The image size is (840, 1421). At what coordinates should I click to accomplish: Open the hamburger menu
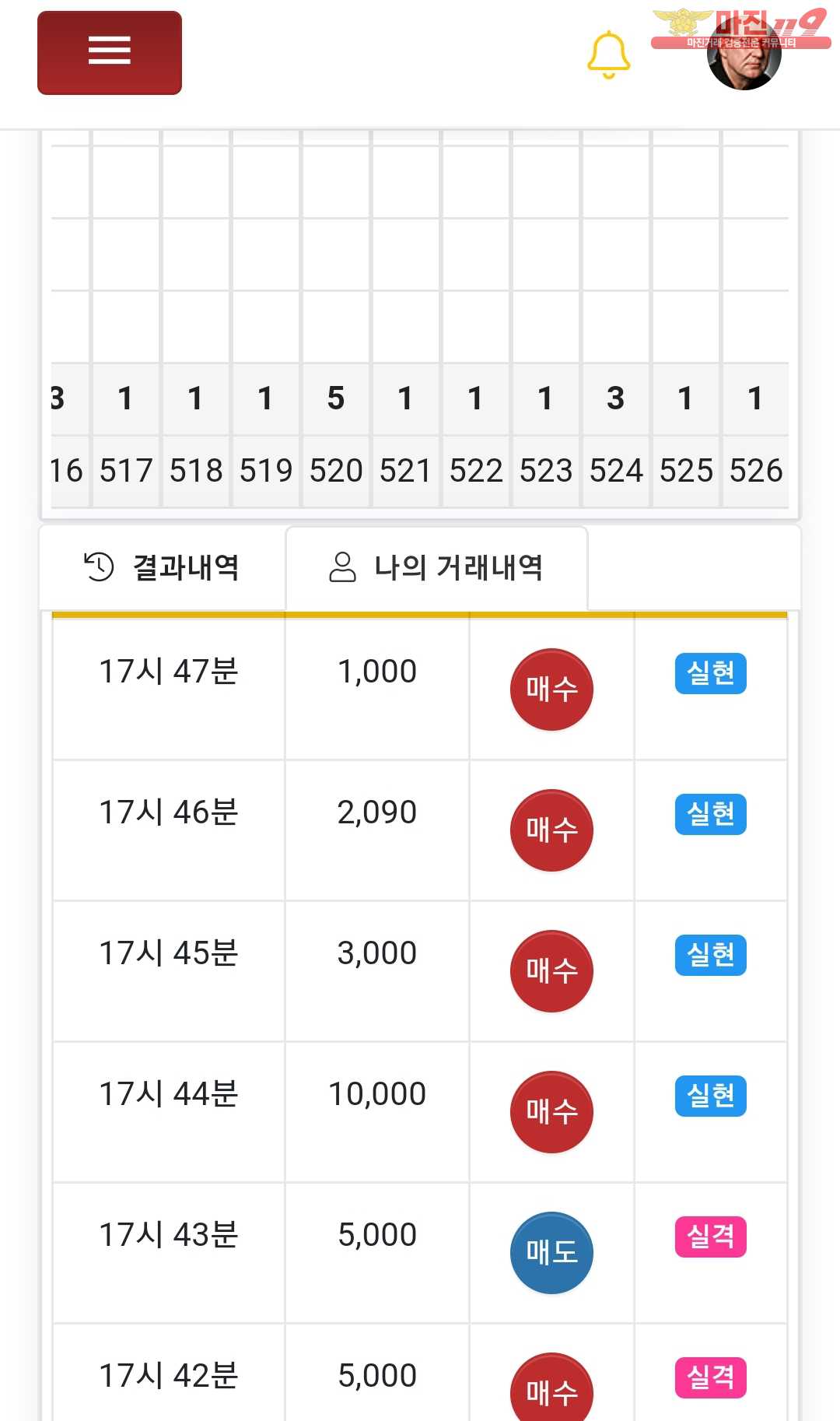tap(110, 52)
